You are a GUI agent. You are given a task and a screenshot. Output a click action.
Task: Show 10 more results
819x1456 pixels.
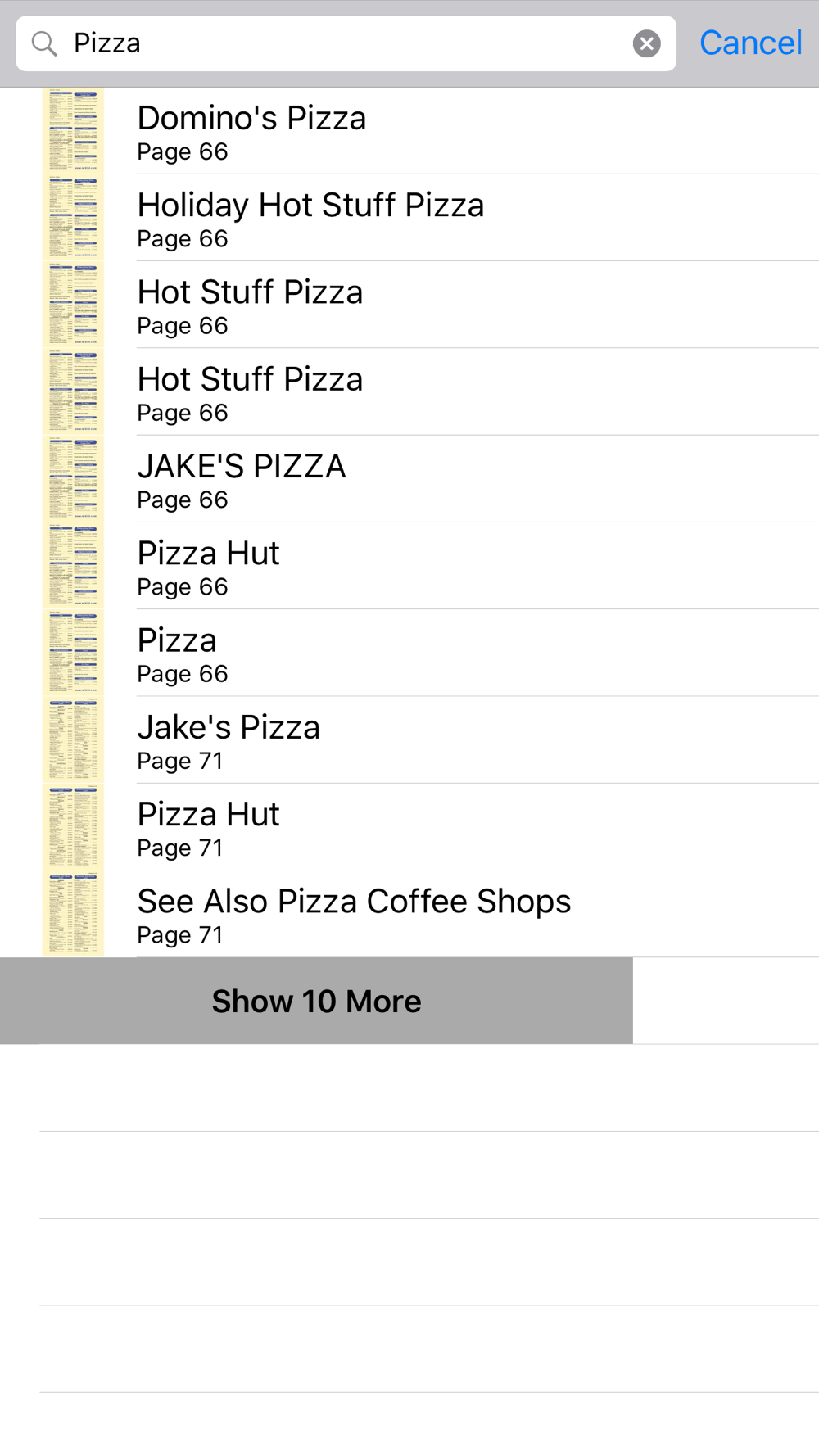[x=316, y=1001]
